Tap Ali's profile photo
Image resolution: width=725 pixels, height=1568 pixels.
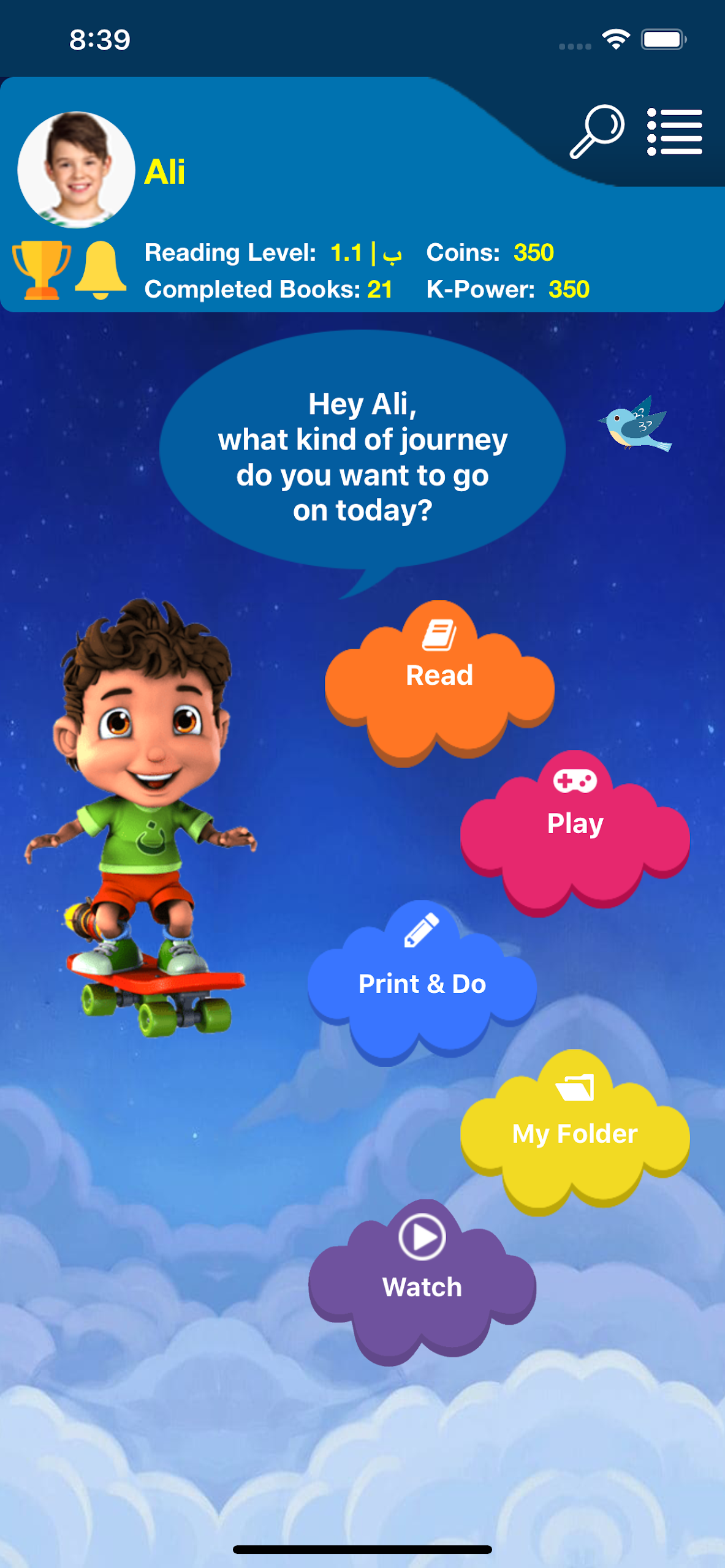pyautogui.click(x=77, y=170)
